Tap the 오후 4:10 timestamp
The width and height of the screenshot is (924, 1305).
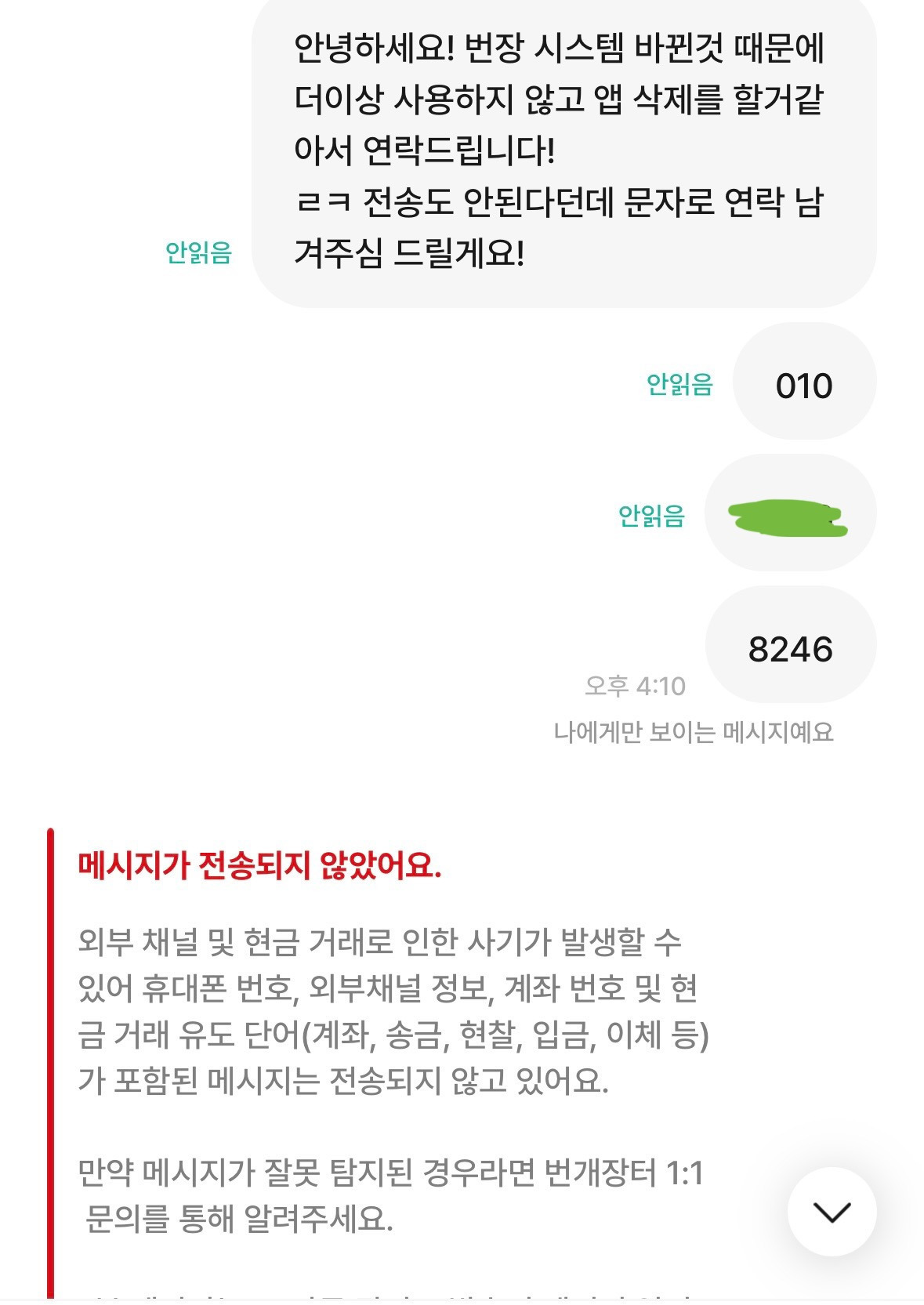637,685
